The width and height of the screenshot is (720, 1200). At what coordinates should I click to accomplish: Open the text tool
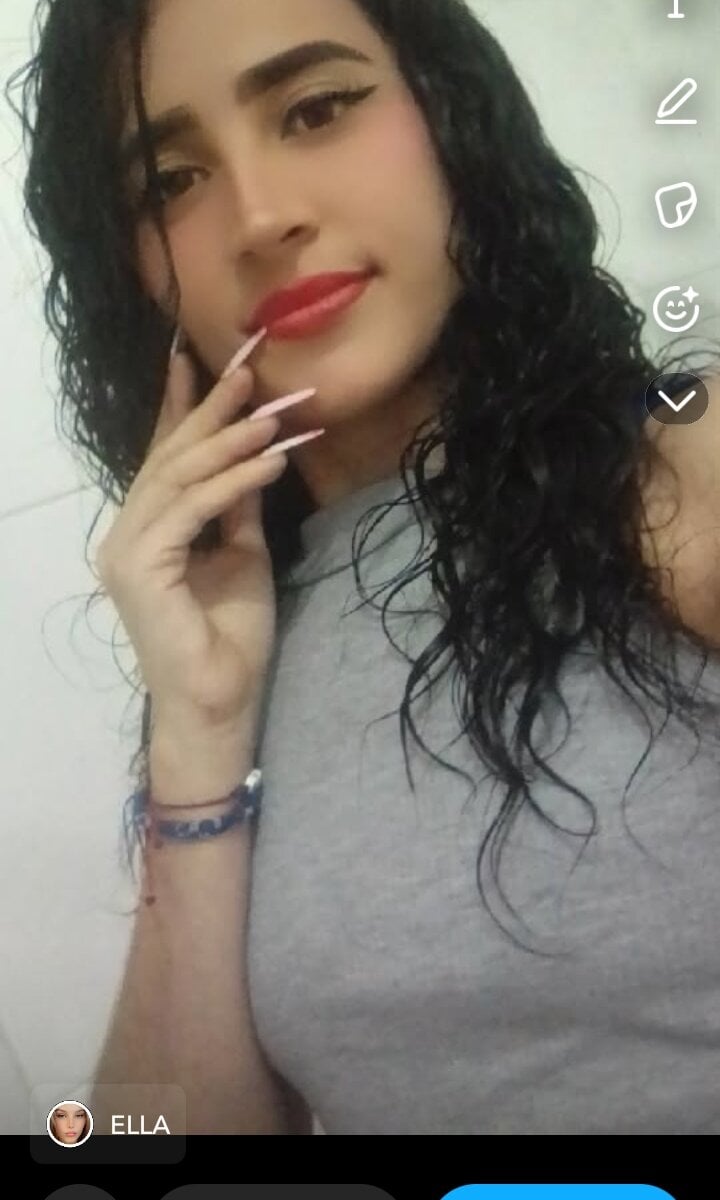pos(677,8)
